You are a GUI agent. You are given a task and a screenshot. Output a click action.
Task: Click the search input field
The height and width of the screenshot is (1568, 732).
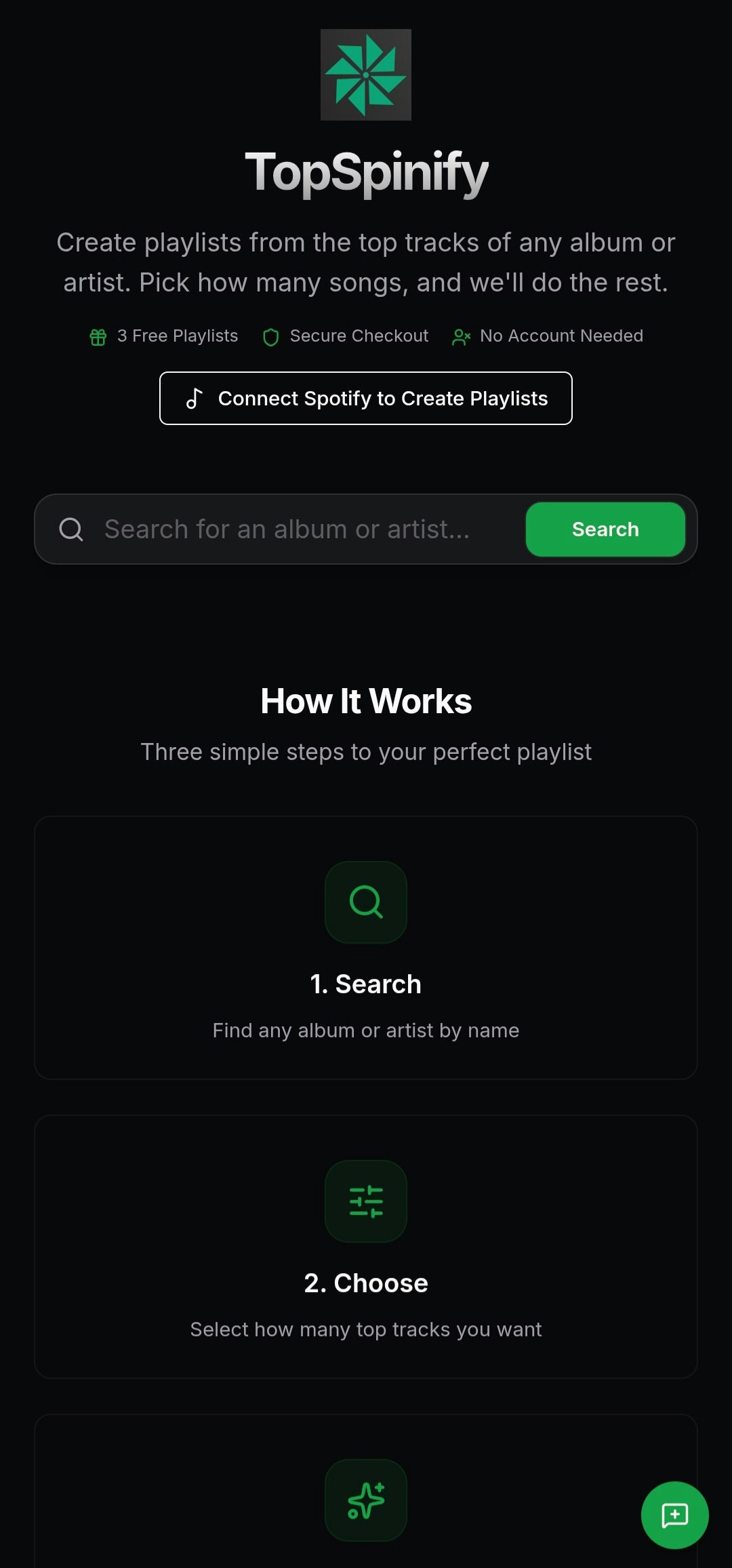point(285,529)
